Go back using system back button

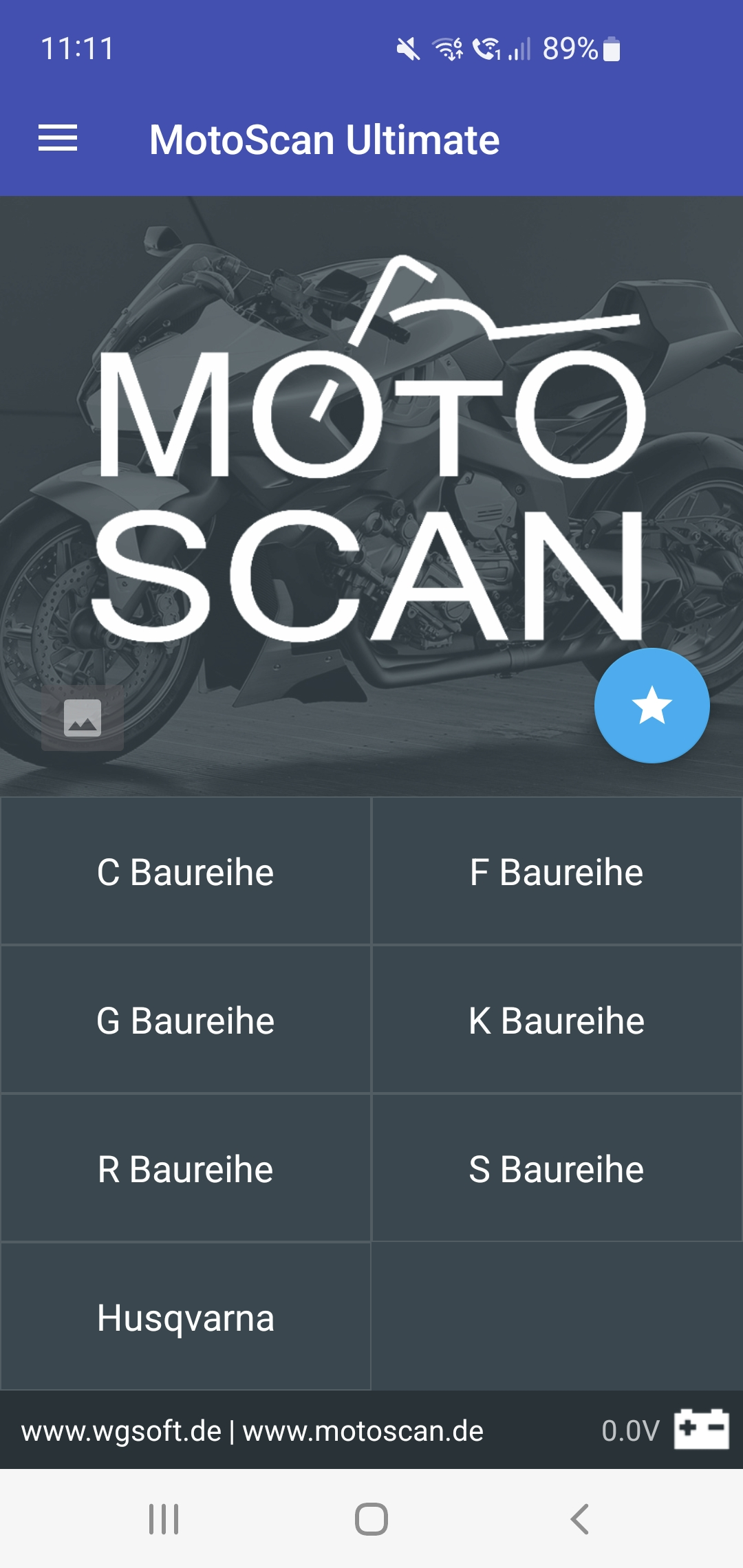point(579,1519)
